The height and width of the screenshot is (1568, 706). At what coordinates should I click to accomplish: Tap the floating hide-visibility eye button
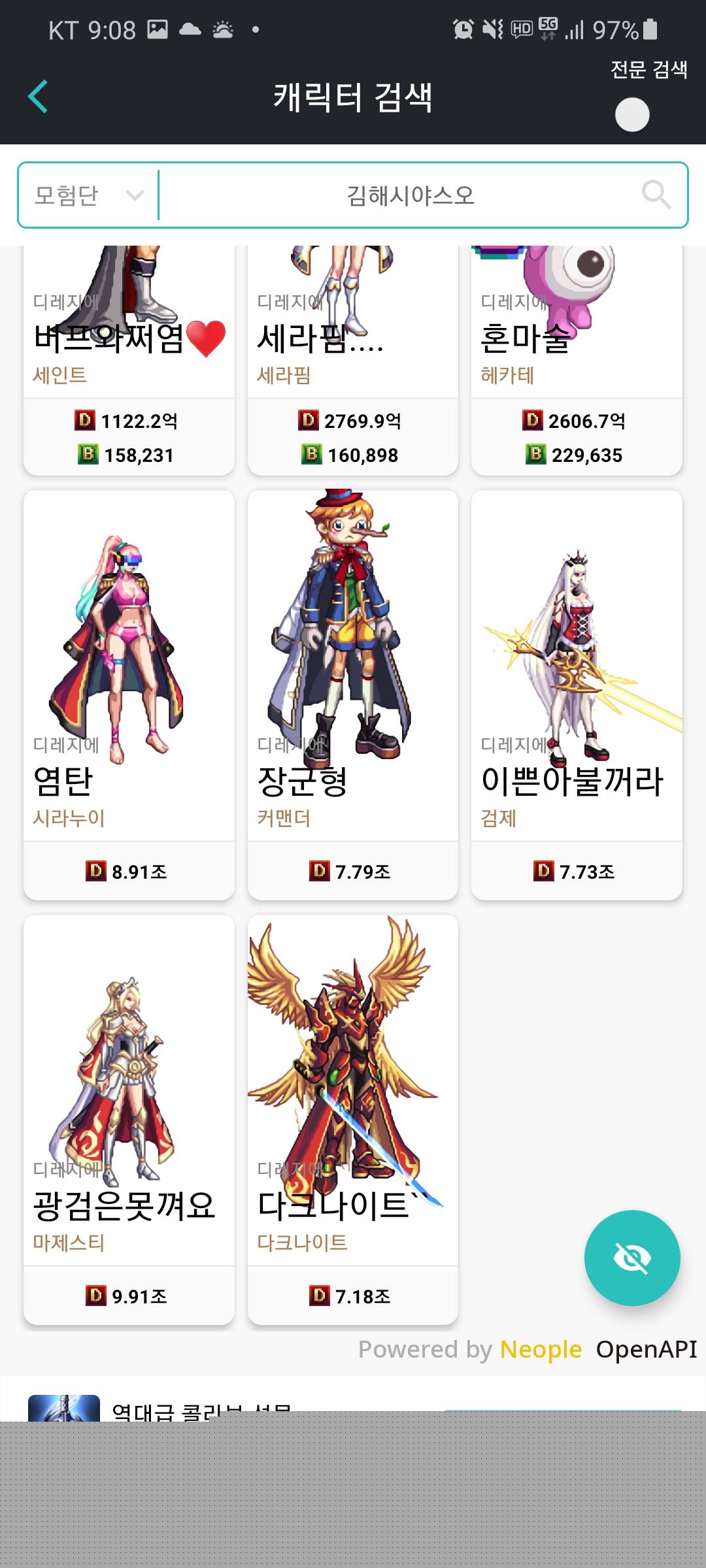[x=631, y=1258]
